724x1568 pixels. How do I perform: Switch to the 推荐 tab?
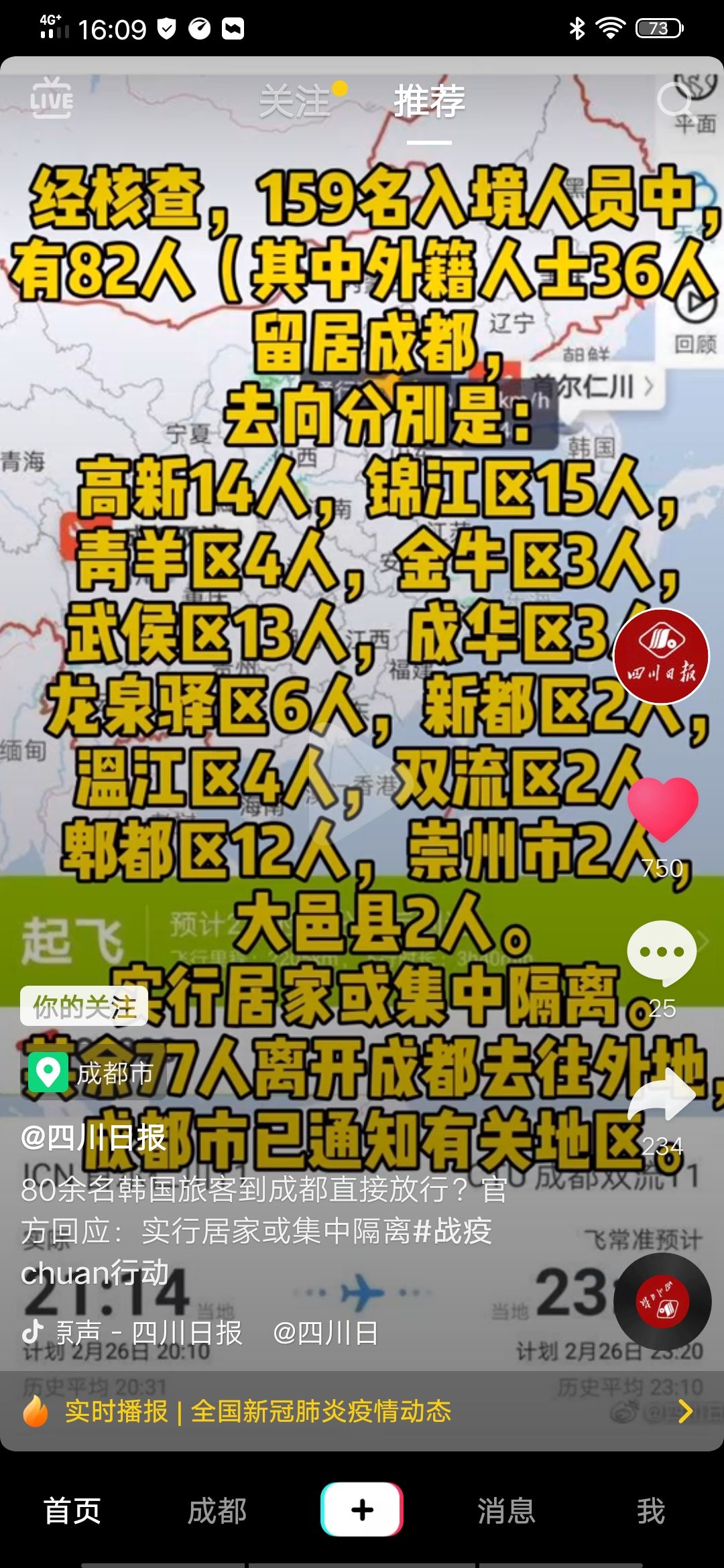point(429,102)
